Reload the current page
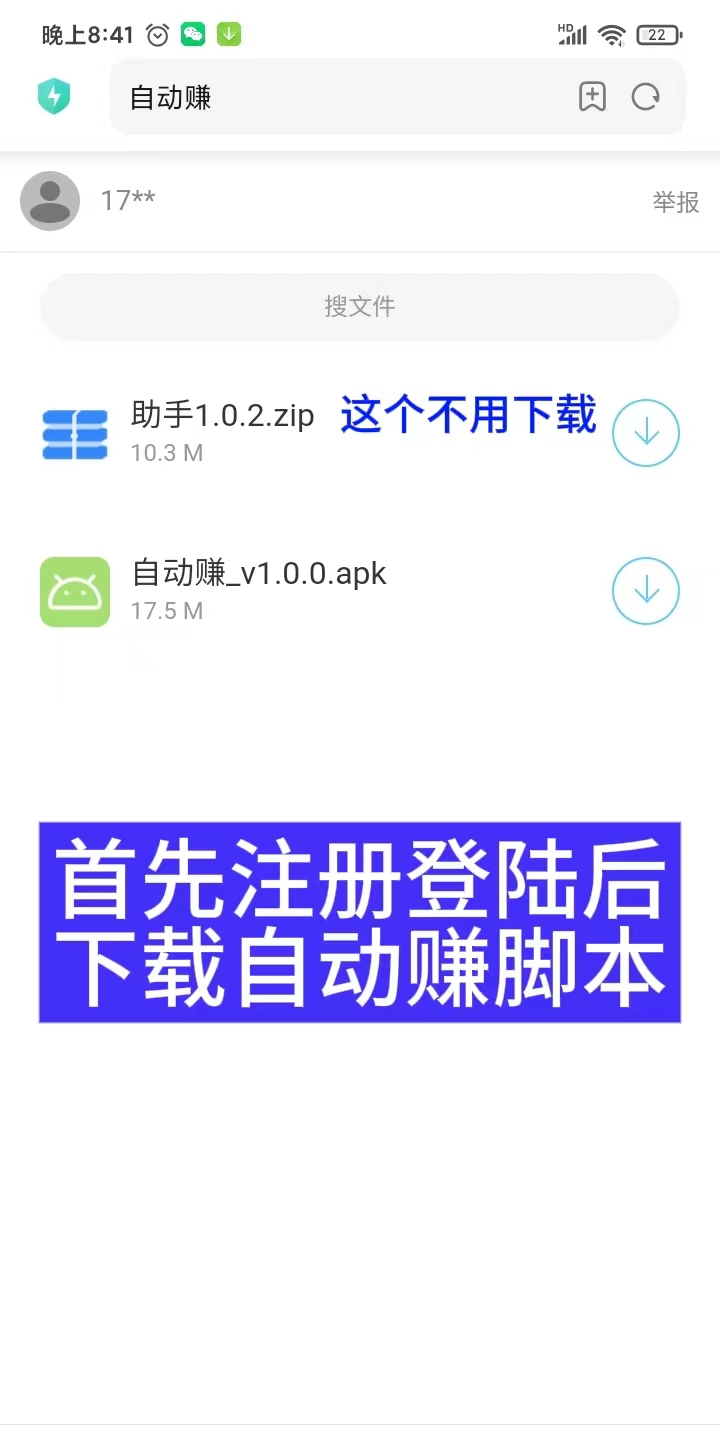 646,97
